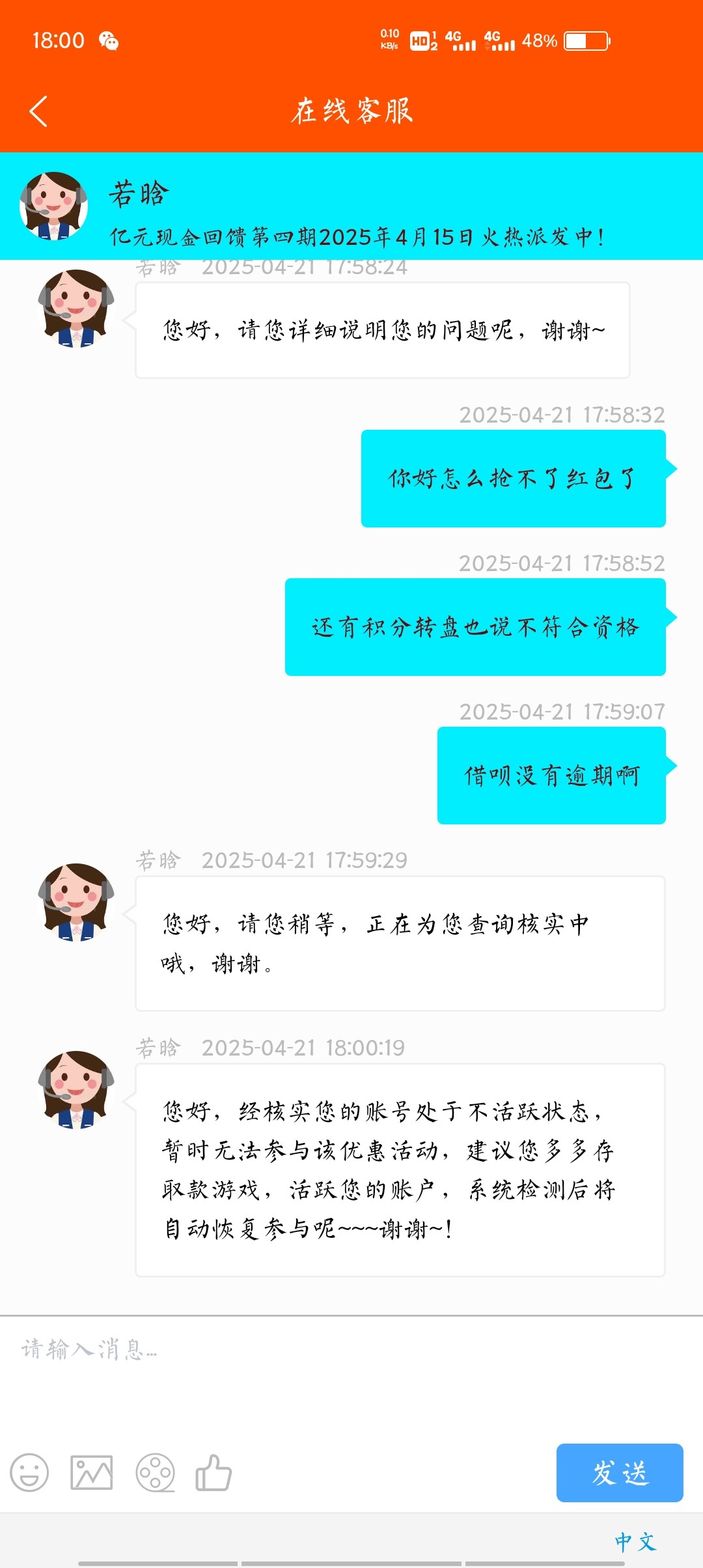Change language via 中文 link
Viewport: 703px width, 1568px height.
[x=635, y=1542]
